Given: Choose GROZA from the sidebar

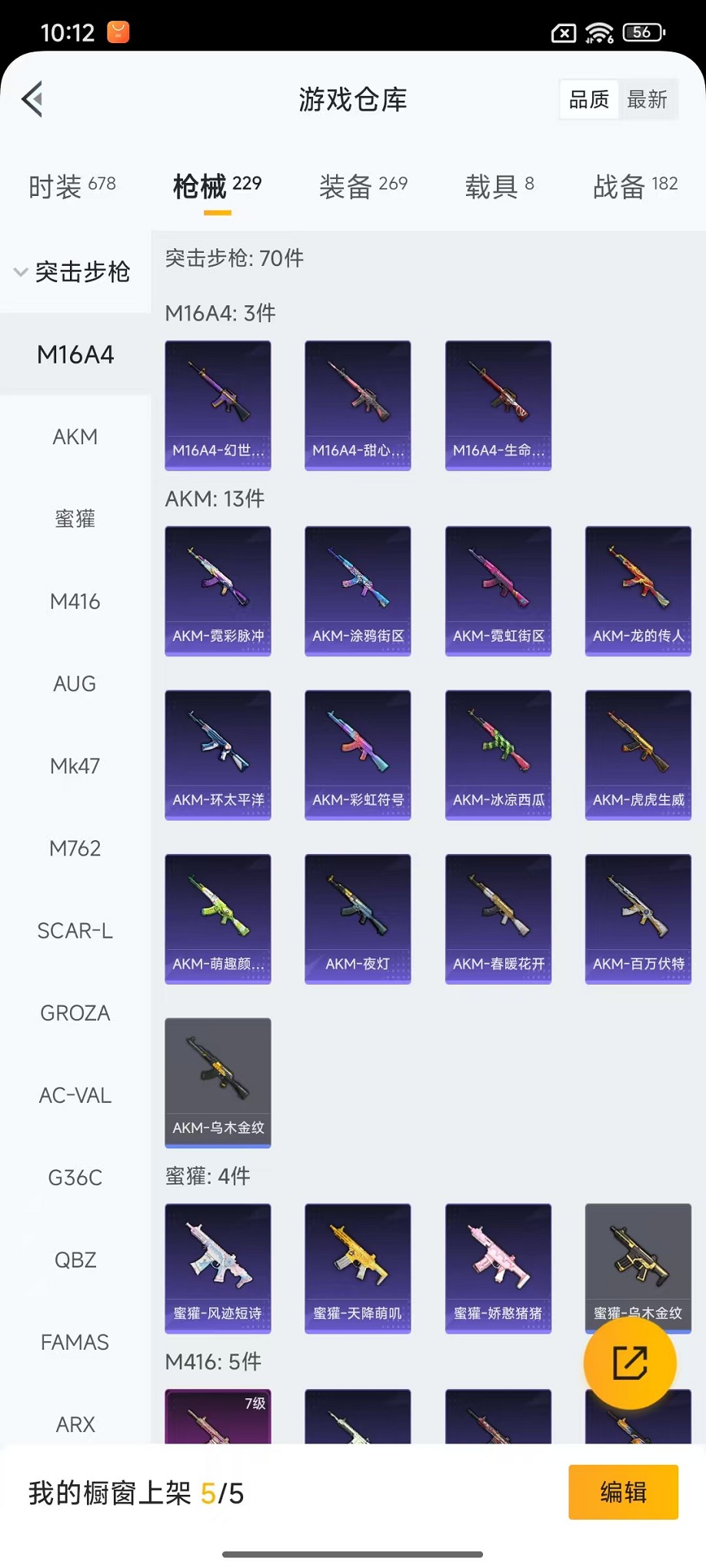Looking at the screenshot, I should tap(75, 1012).
